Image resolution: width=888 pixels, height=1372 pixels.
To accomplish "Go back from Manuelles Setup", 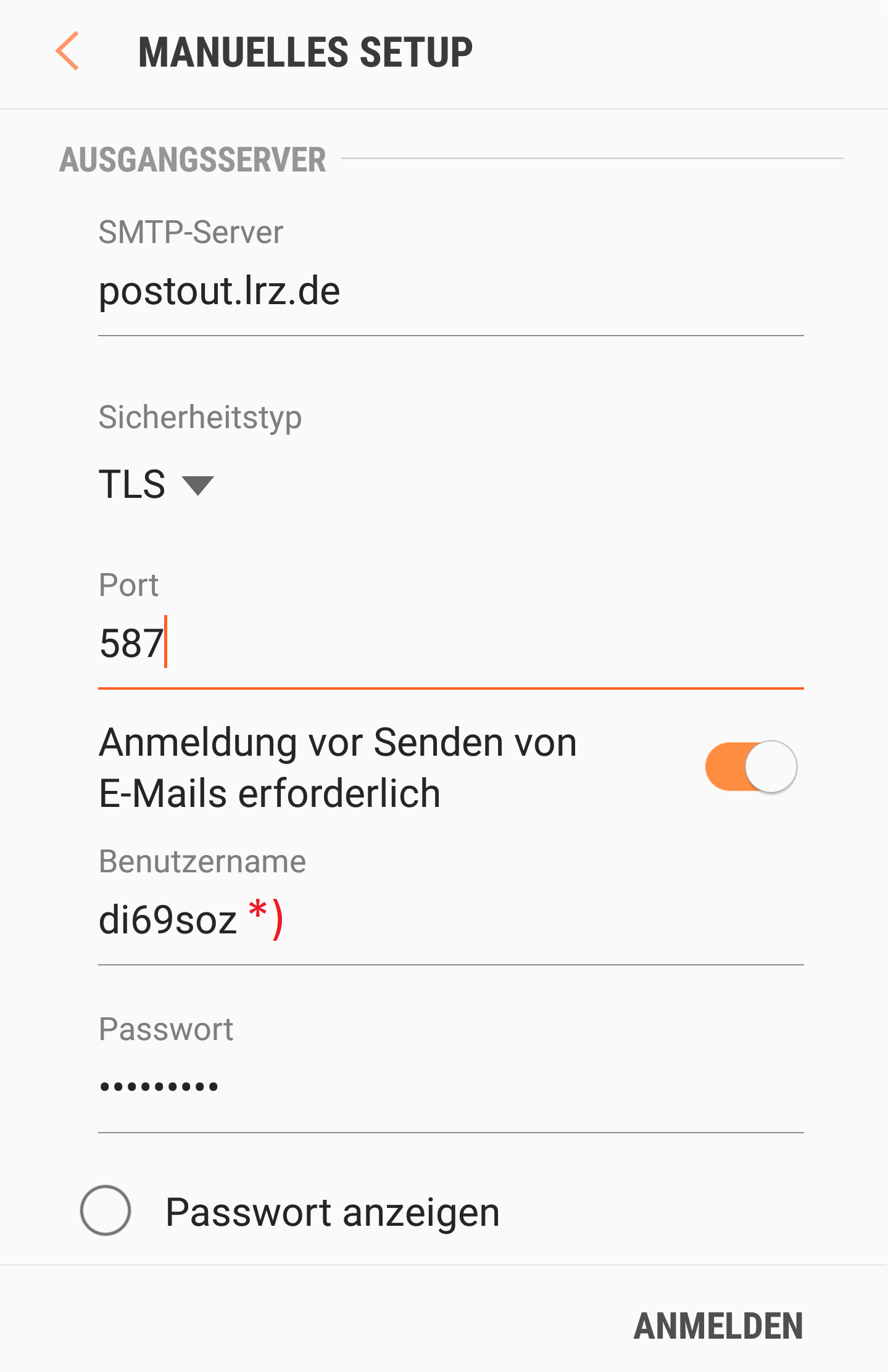I will [67, 51].
